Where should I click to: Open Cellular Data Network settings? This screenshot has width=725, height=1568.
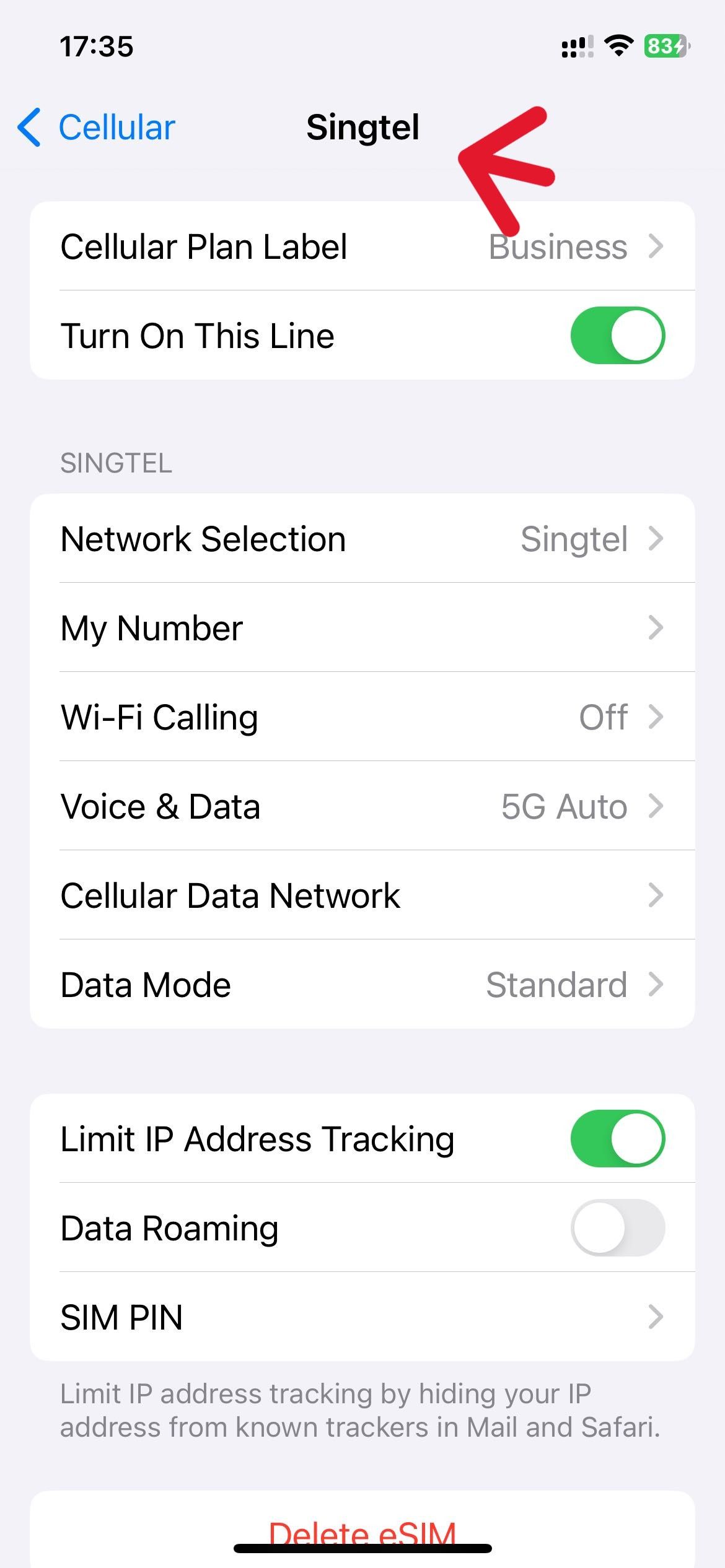tap(362, 895)
